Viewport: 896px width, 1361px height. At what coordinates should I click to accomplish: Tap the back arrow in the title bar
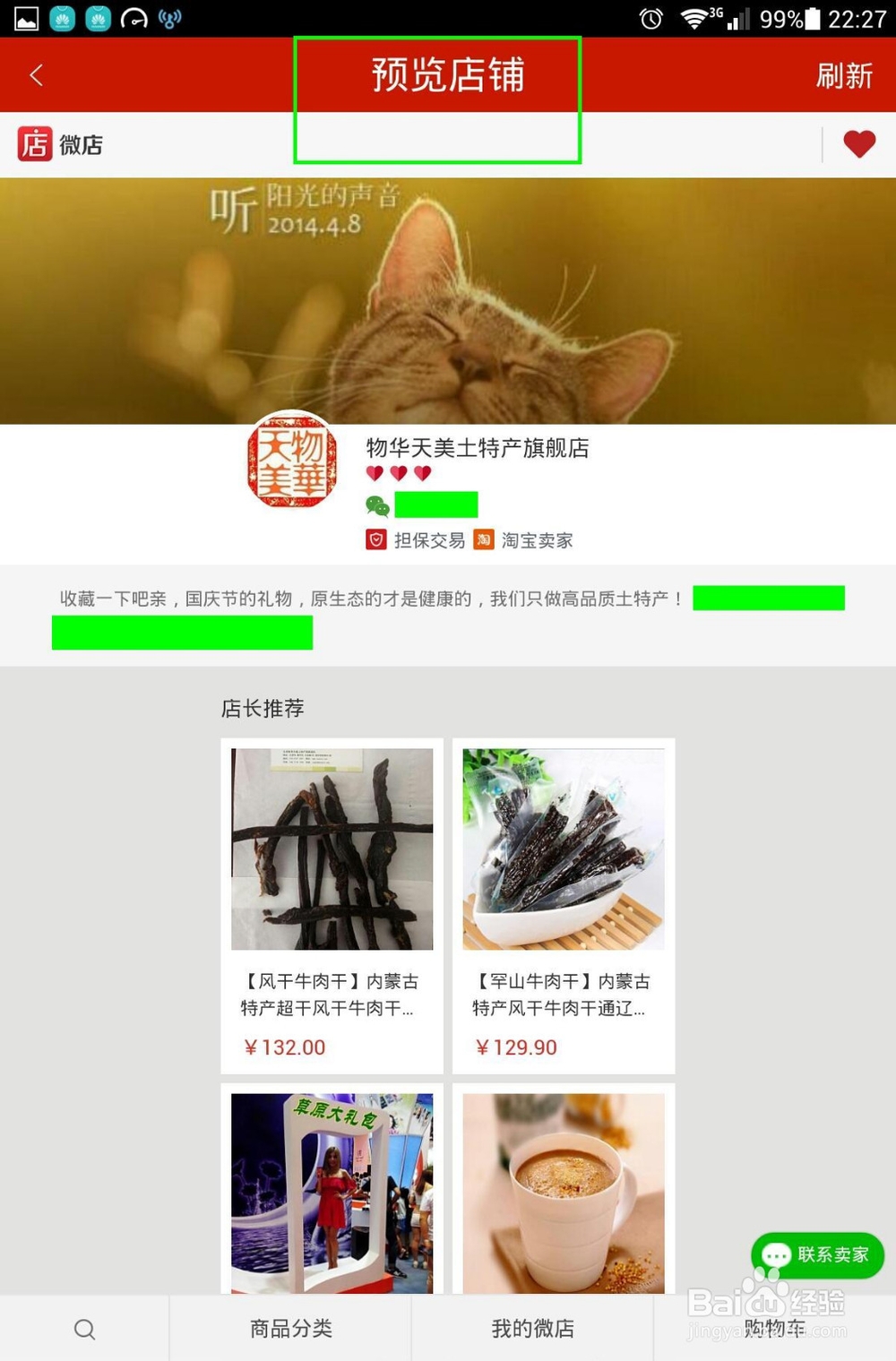click(36, 74)
